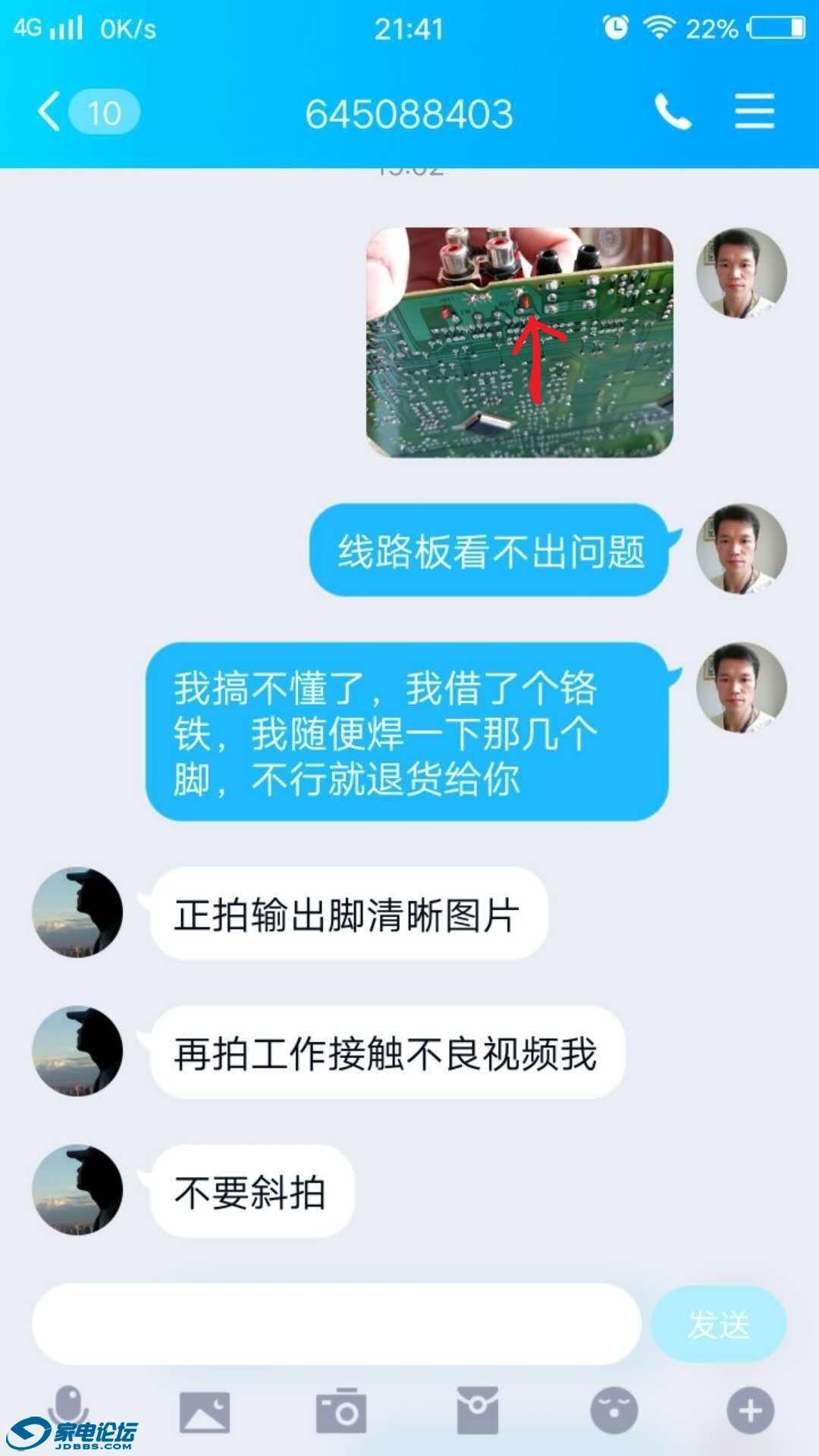Viewport: 819px width, 1456px height.
Task: Record a voice message with the microphone
Action: point(69,1407)
